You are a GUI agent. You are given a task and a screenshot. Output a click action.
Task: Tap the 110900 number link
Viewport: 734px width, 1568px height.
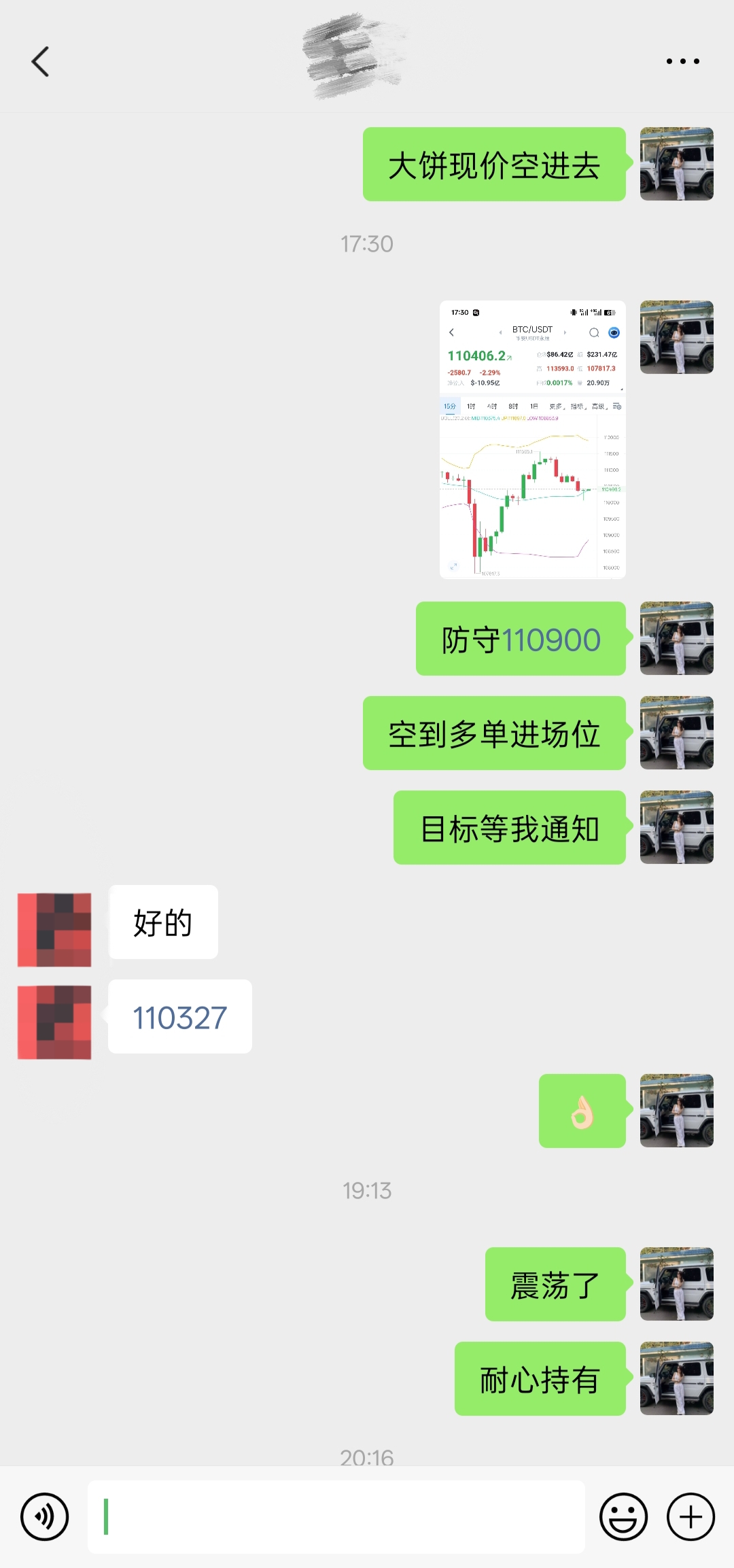pyautogui.click(x=551, y=640)
